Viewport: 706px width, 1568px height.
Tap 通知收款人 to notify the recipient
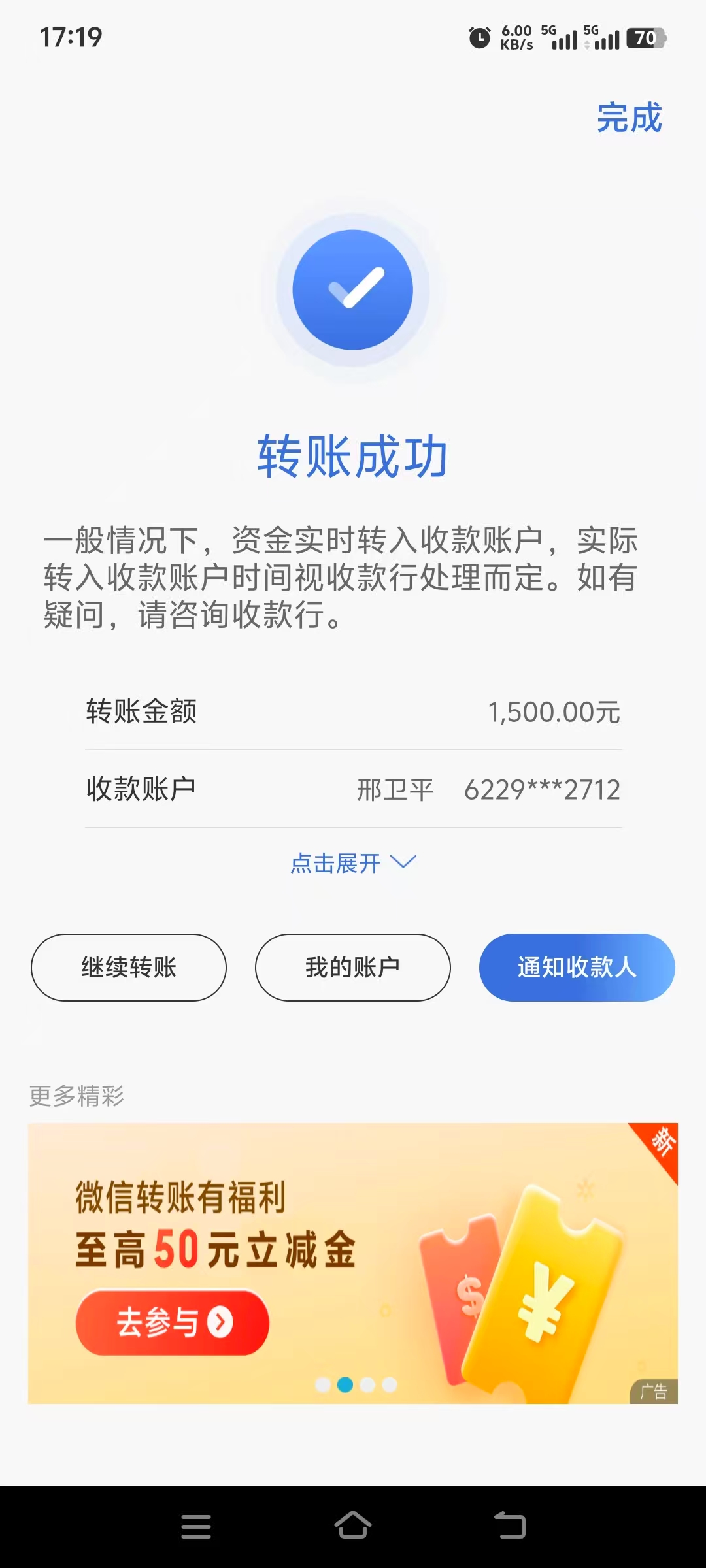pos(577,968)
